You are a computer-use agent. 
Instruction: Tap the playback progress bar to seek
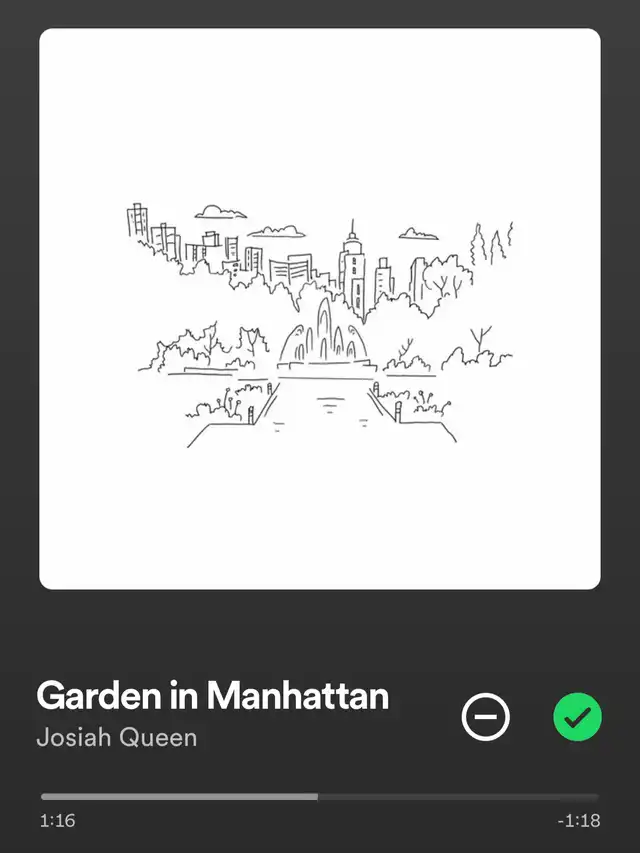pyautogui.click(x=320, y=797)
